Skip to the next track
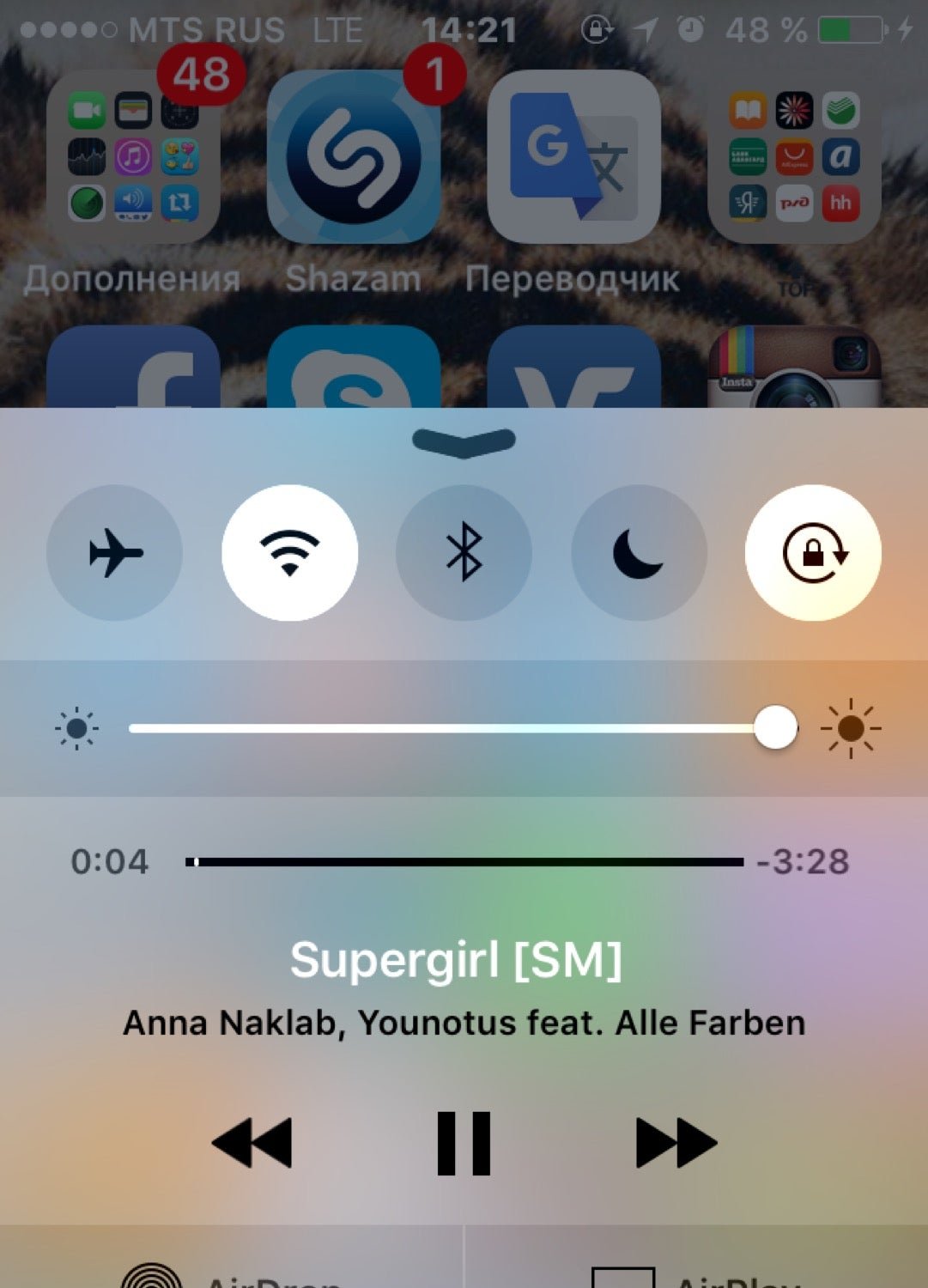Viewport: 928px width, 1288px height. pyautogui.click(x=676, y=1143)
